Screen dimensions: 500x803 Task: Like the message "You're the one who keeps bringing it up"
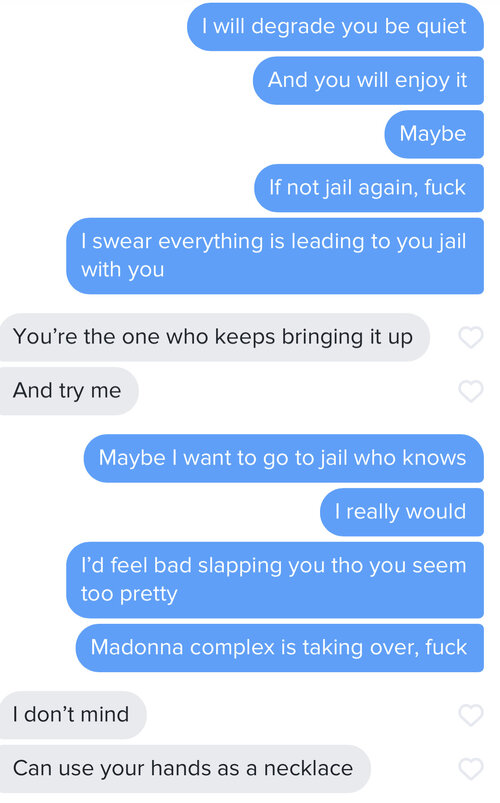coord(470,337)
